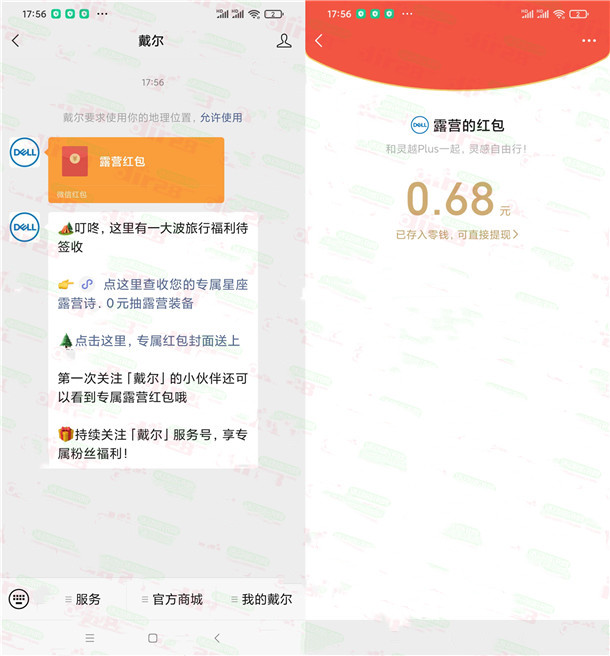The width and height of the screenshot is (610, 656).
Task: Open Dell's account profile icon
Action: point(284,41)
